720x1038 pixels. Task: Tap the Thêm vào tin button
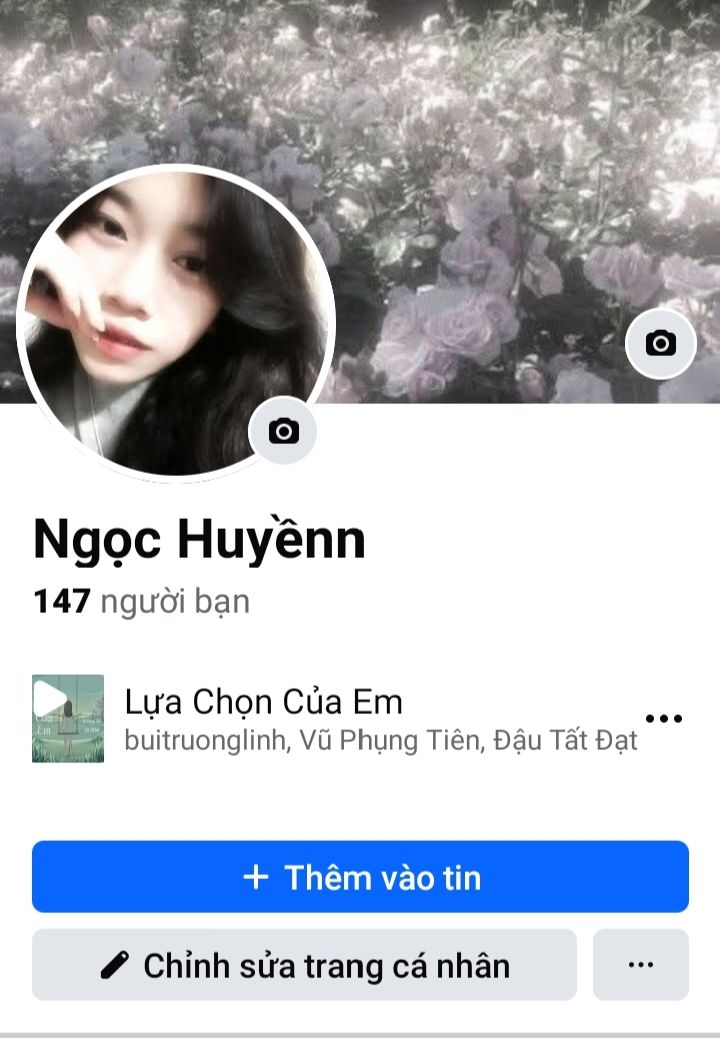point(360,877)
